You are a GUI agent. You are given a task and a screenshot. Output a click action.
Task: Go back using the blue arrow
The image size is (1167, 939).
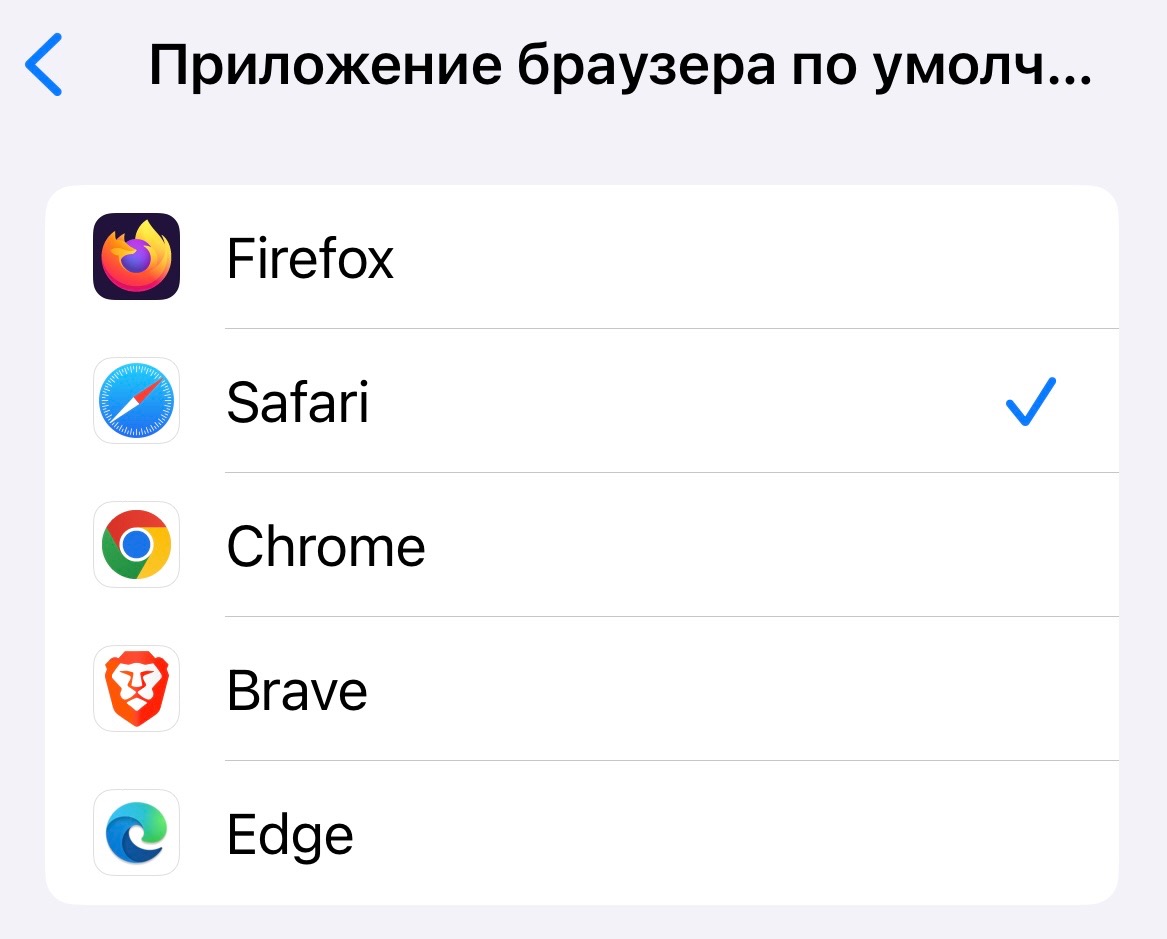point(44,64)
